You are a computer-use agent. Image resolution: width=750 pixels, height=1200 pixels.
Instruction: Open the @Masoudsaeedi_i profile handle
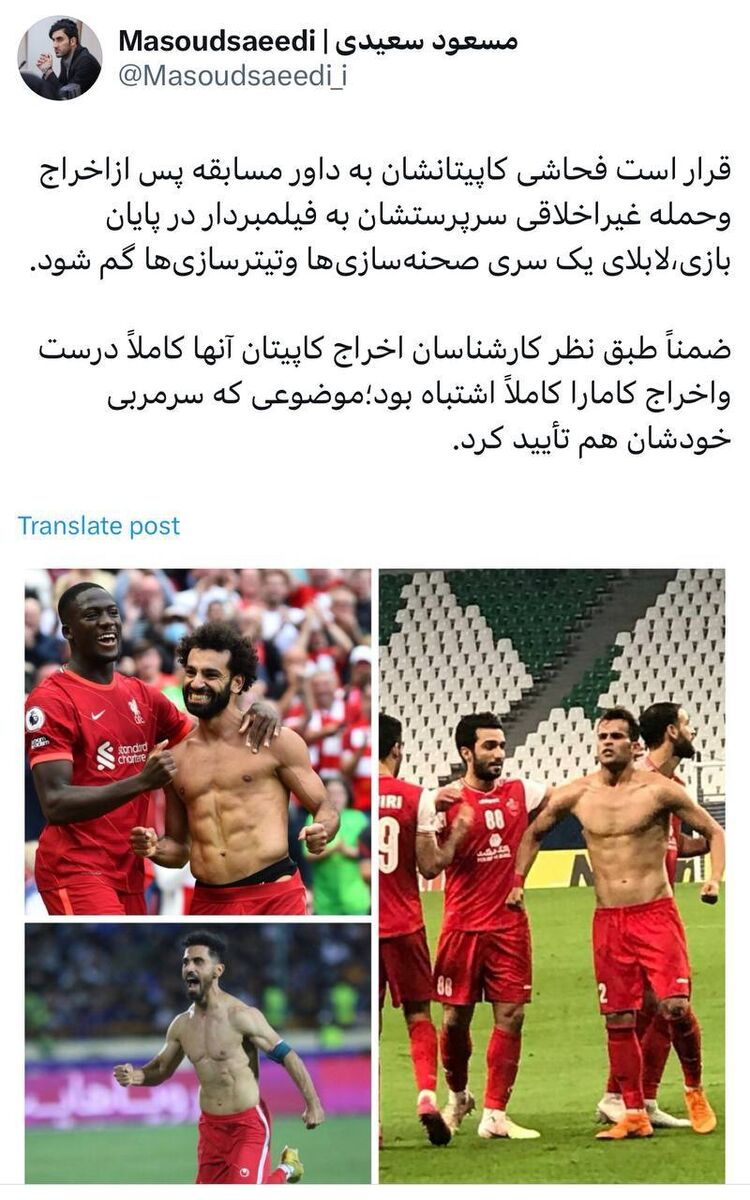(233, 77)
